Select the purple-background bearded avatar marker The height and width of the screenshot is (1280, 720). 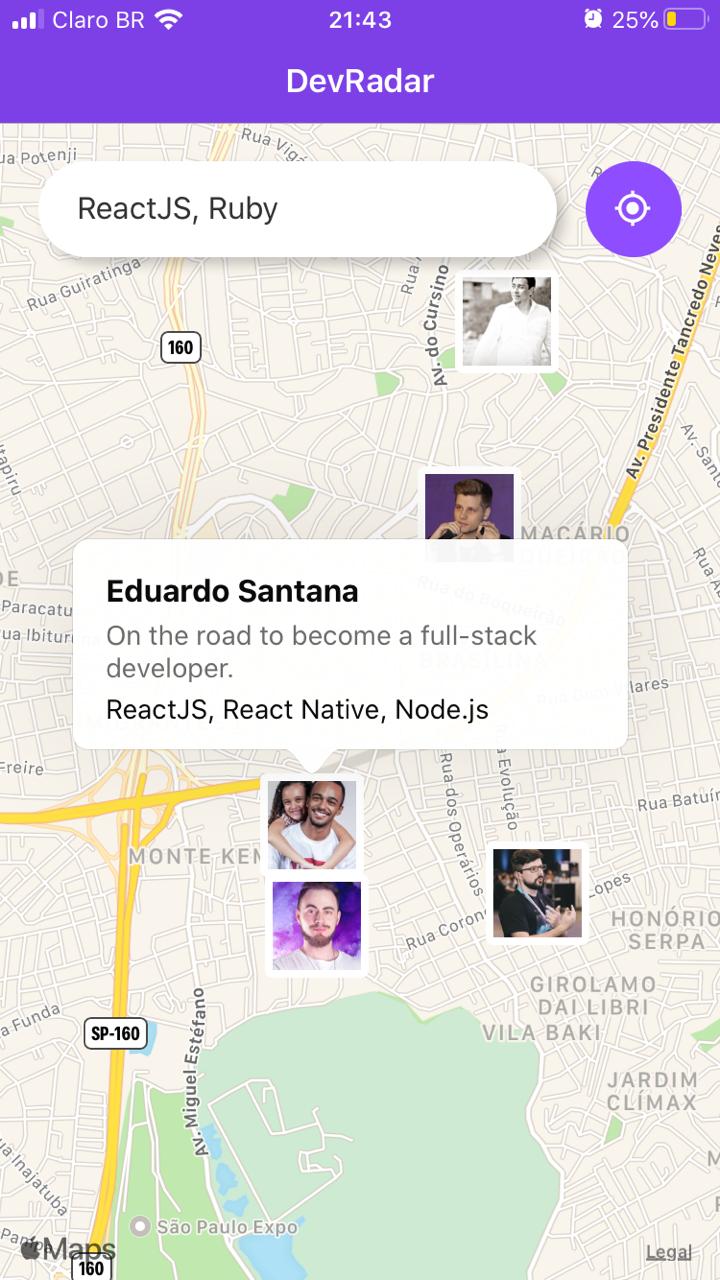(x=317, y=926)
